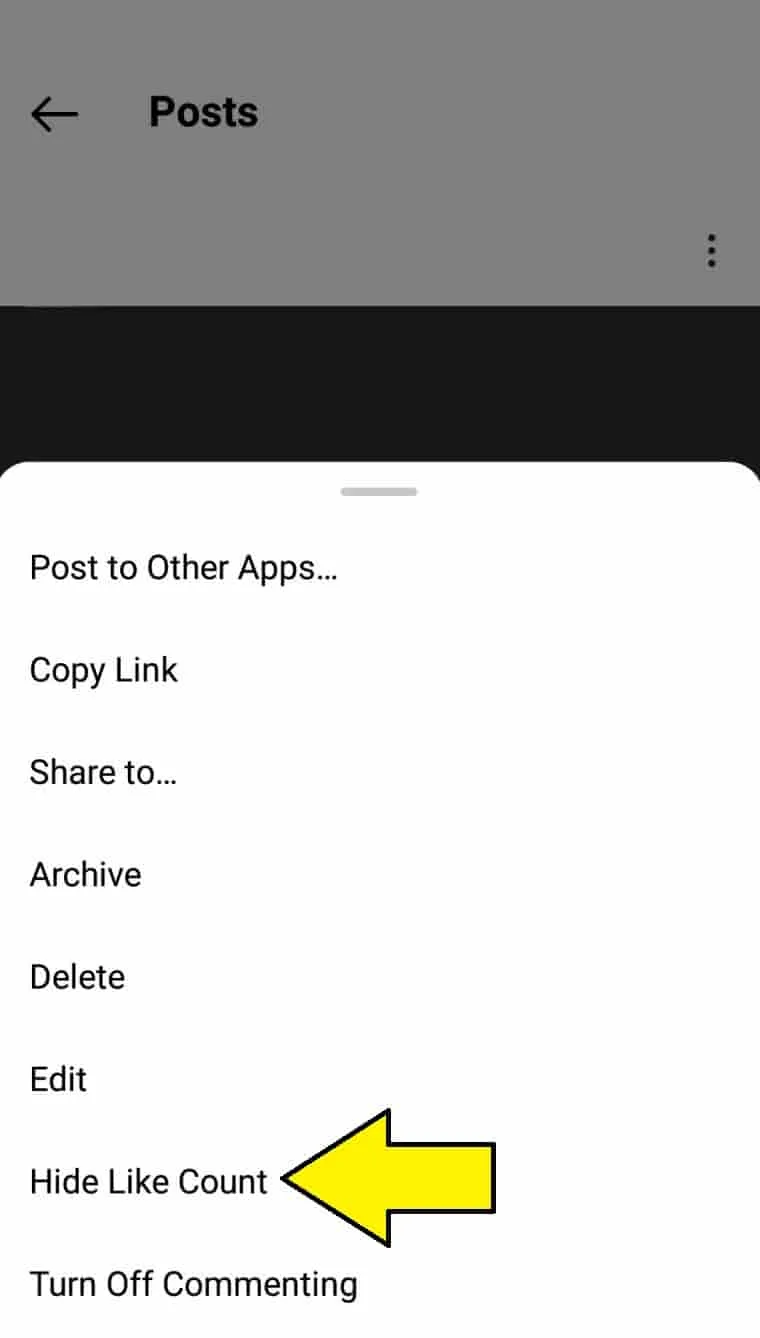Open the three-dot overflow menu
Viewport: 760px width, 1338px height.
point(711,250)
